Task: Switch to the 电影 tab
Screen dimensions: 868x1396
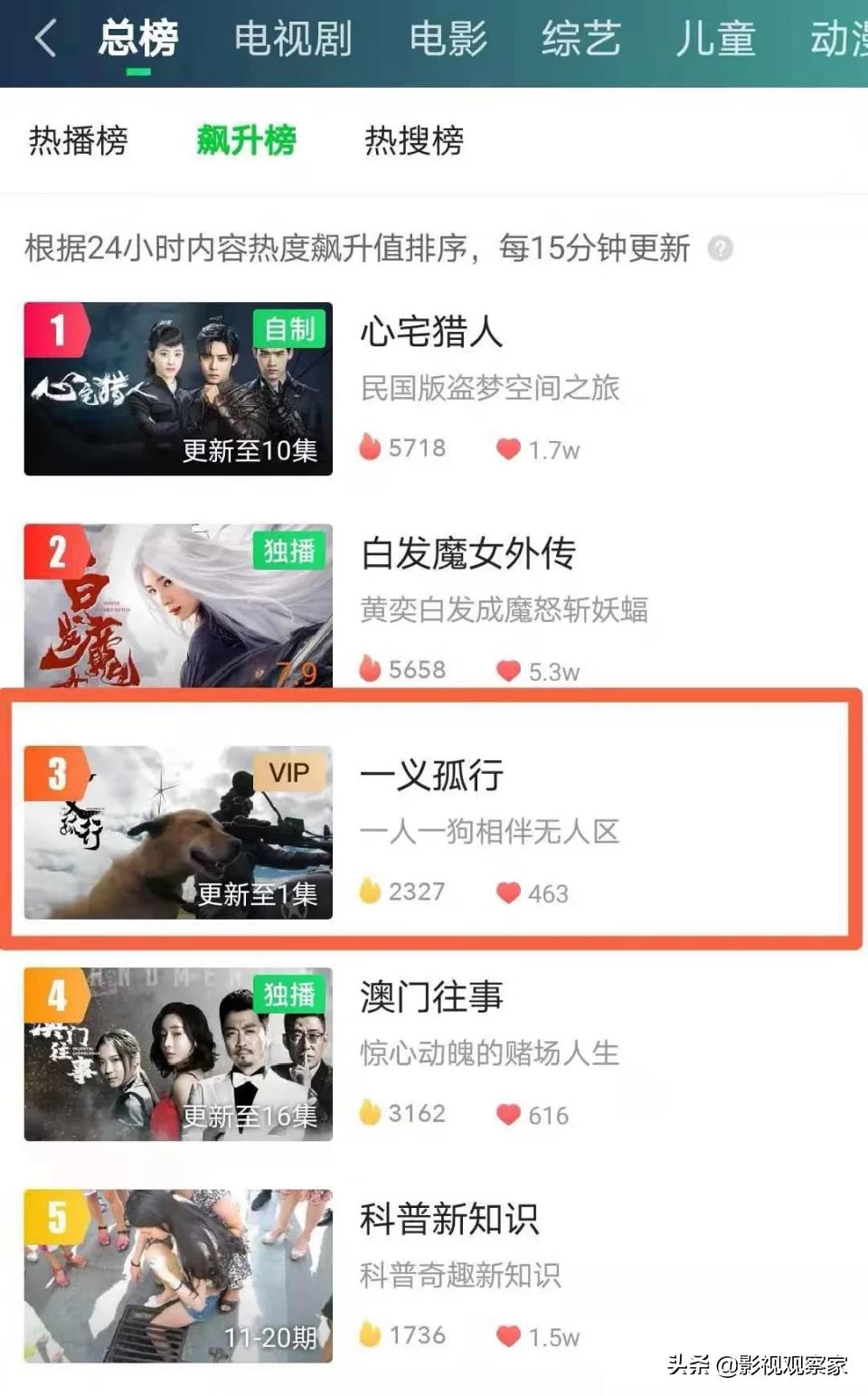Action: pyautogui.click(x=448, y=39)
